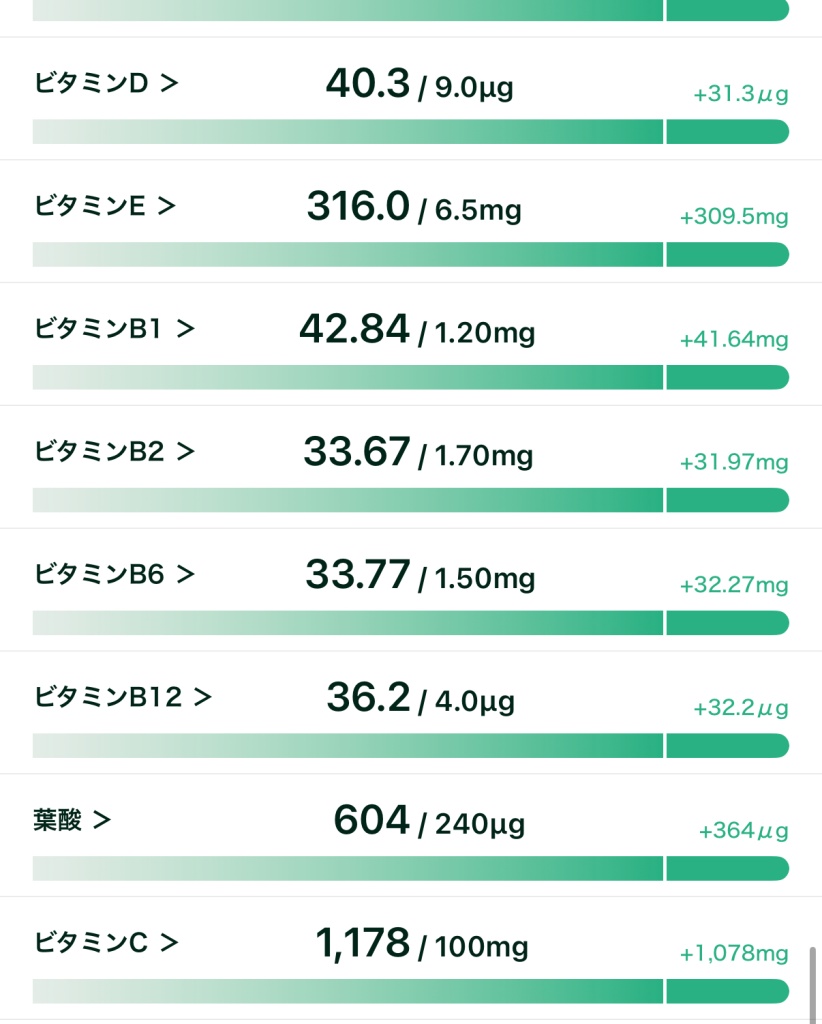The height and width of the screenshot is (1024, 822).
Task: Select the ビタミンB1 row
Action: [x=114, y=329]
